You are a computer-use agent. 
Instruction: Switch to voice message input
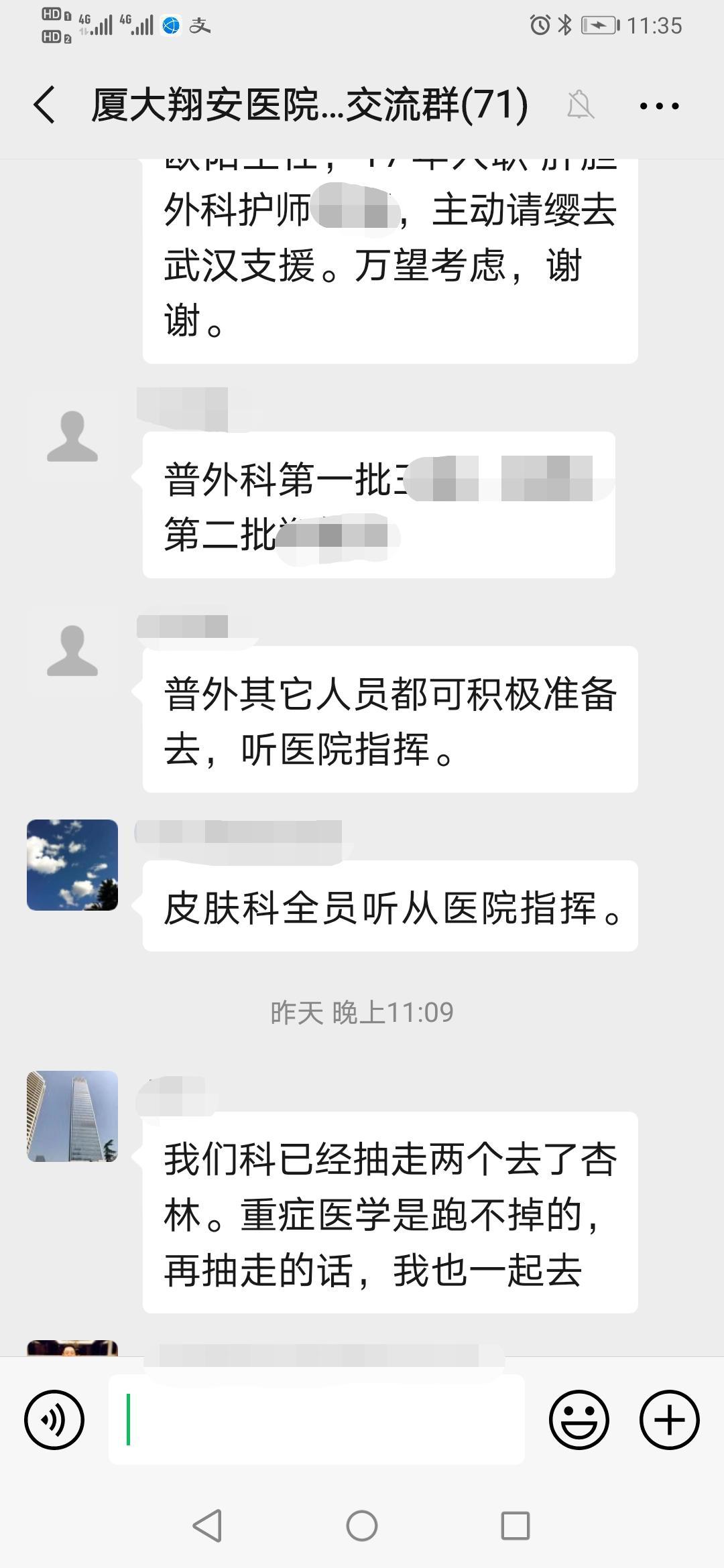pos(54,1420)
